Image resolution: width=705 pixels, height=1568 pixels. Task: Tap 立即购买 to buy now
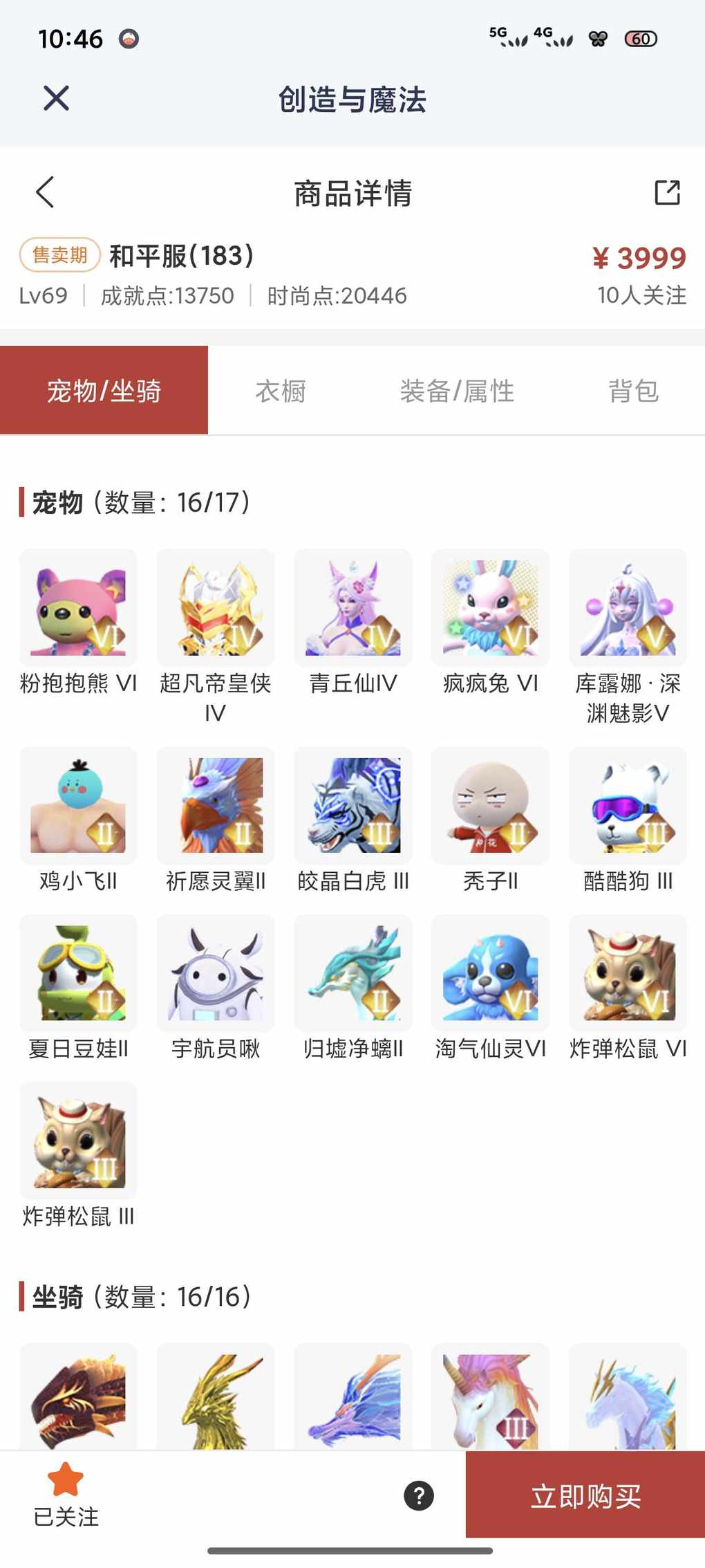[585, 1495]
